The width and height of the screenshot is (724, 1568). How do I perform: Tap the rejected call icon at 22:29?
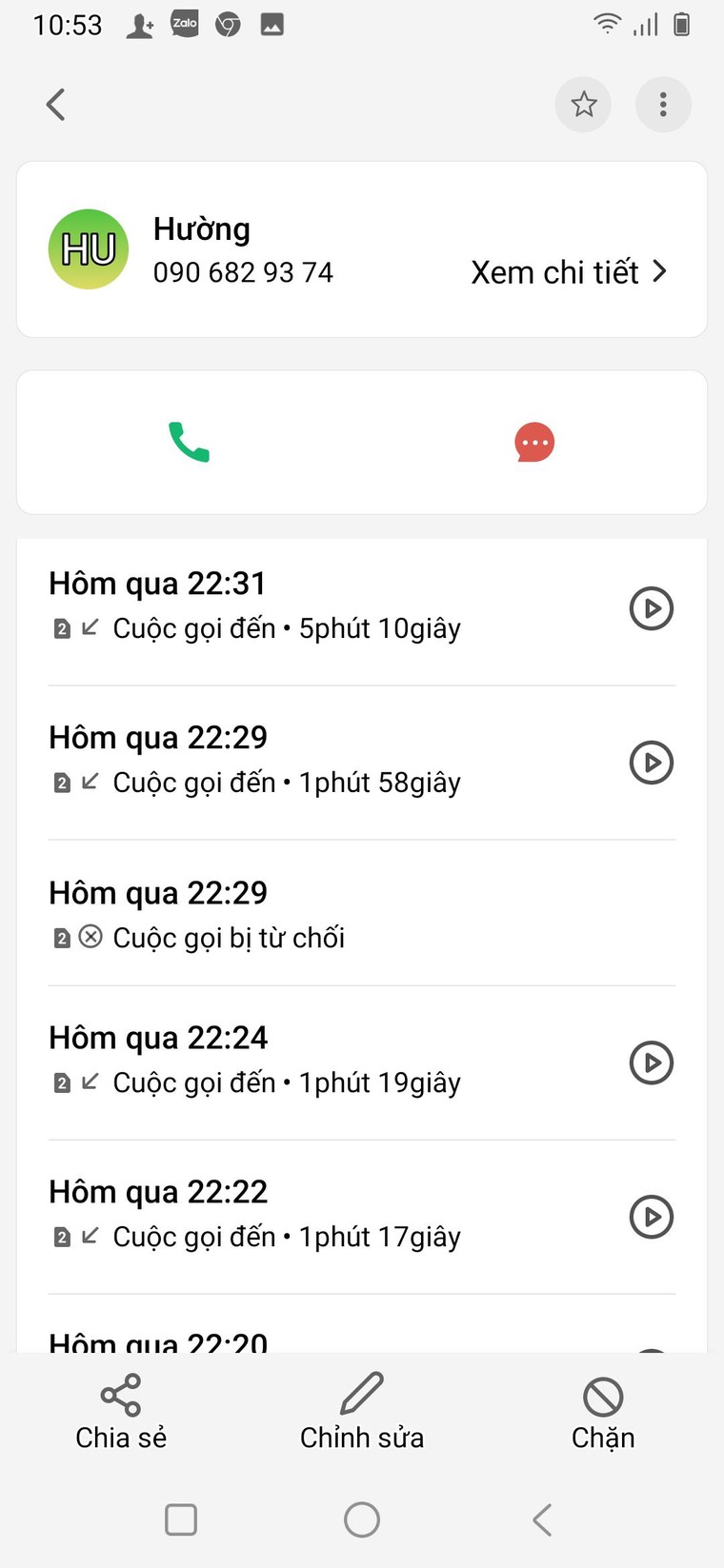pos(92,938)
